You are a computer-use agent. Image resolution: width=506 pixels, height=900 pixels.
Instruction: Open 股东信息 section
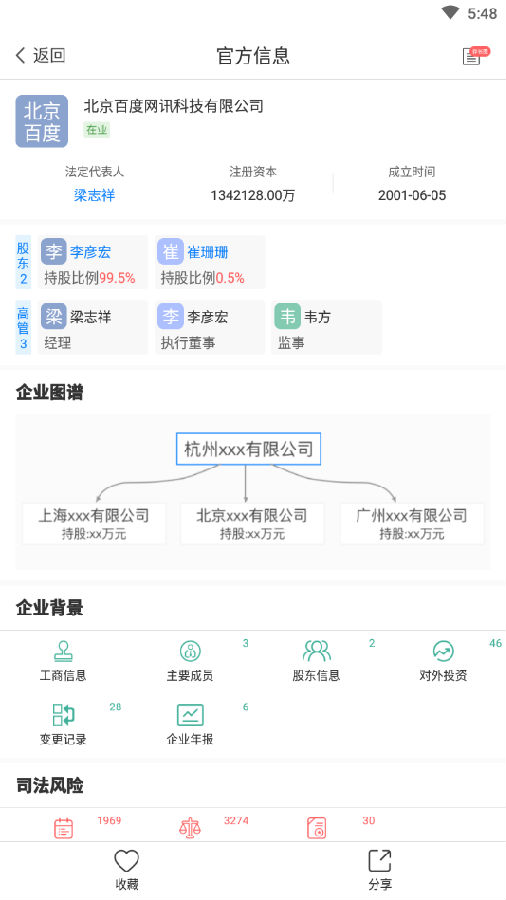point(316,661)
